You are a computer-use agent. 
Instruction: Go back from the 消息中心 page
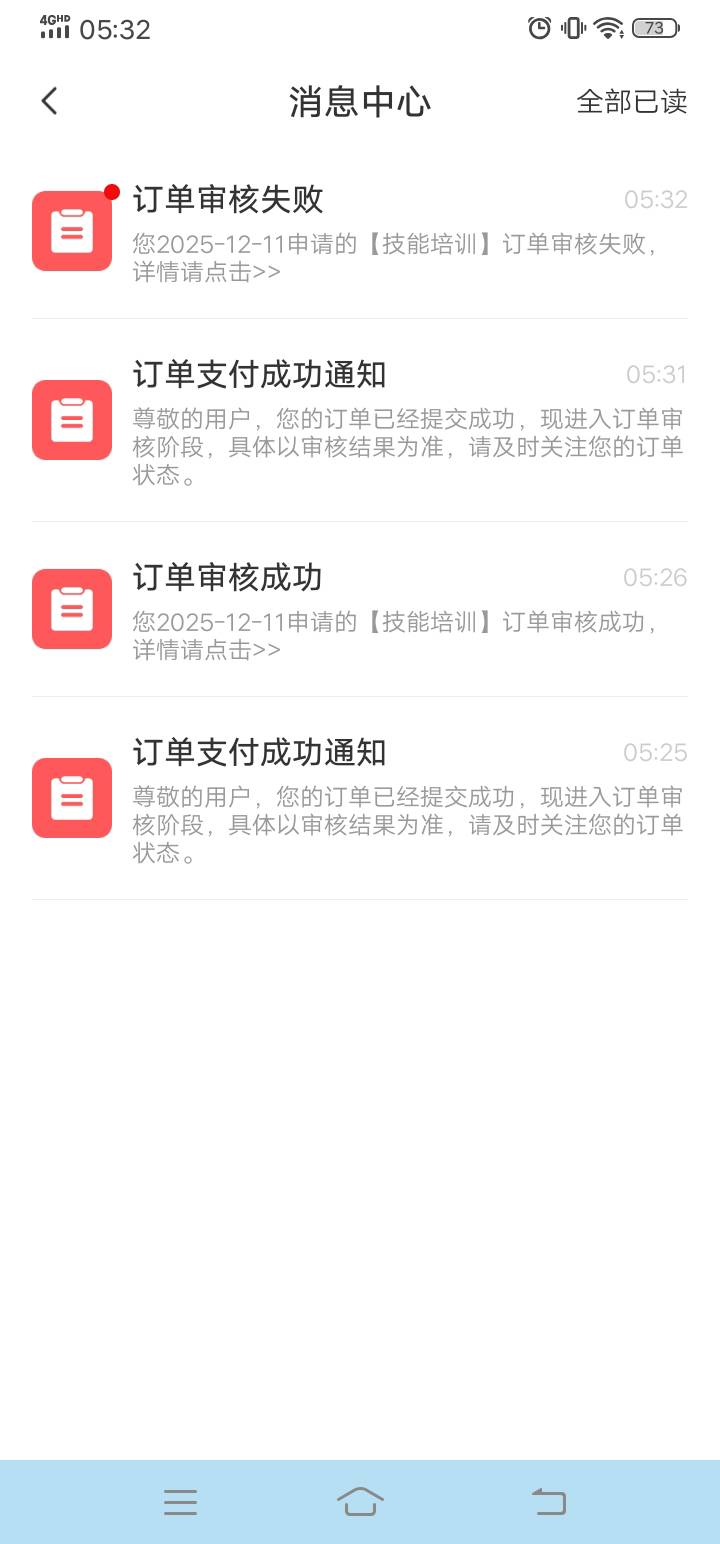[49, 101]
